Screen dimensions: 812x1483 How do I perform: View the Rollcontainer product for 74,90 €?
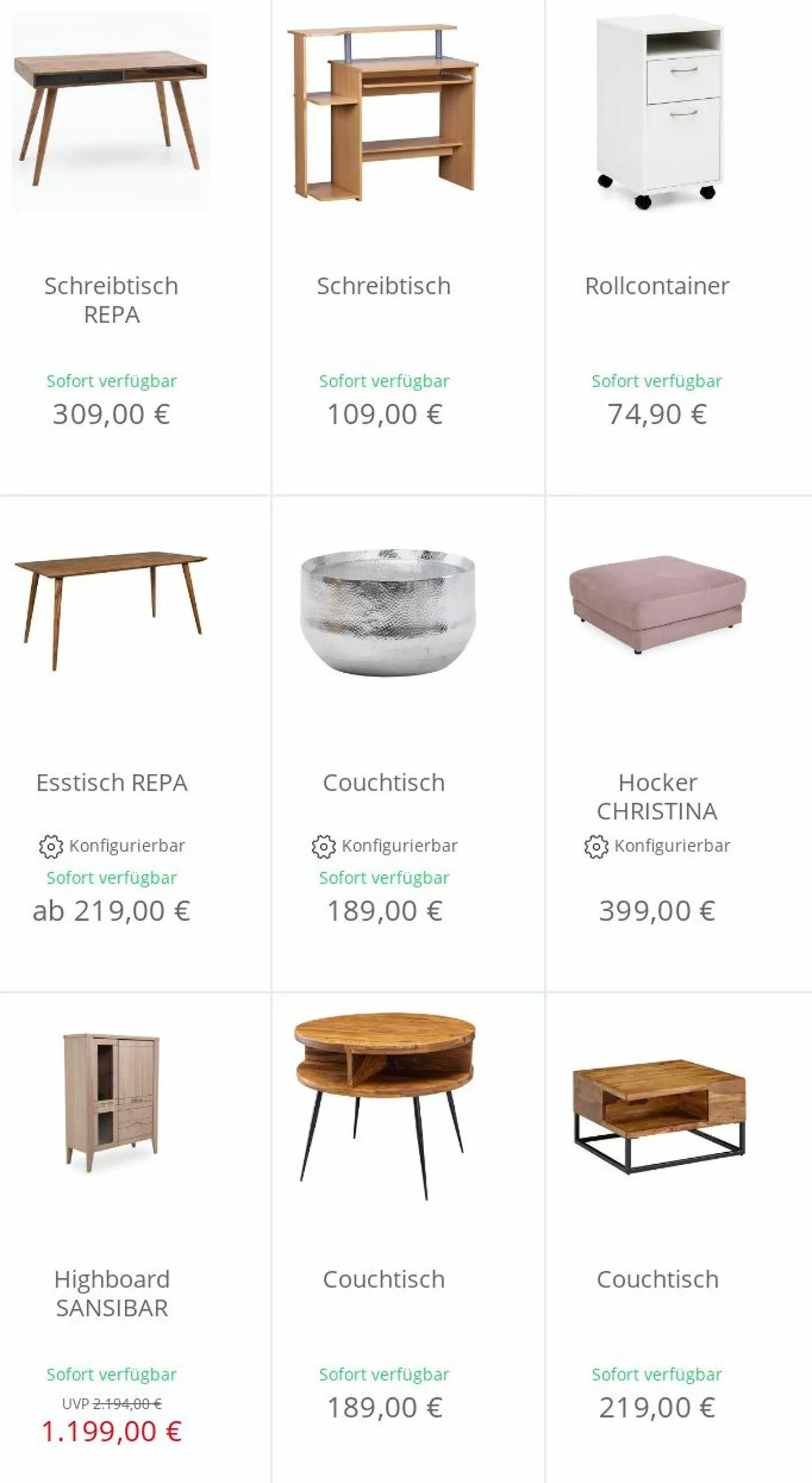pyautogui.click(x=679, y=247)
